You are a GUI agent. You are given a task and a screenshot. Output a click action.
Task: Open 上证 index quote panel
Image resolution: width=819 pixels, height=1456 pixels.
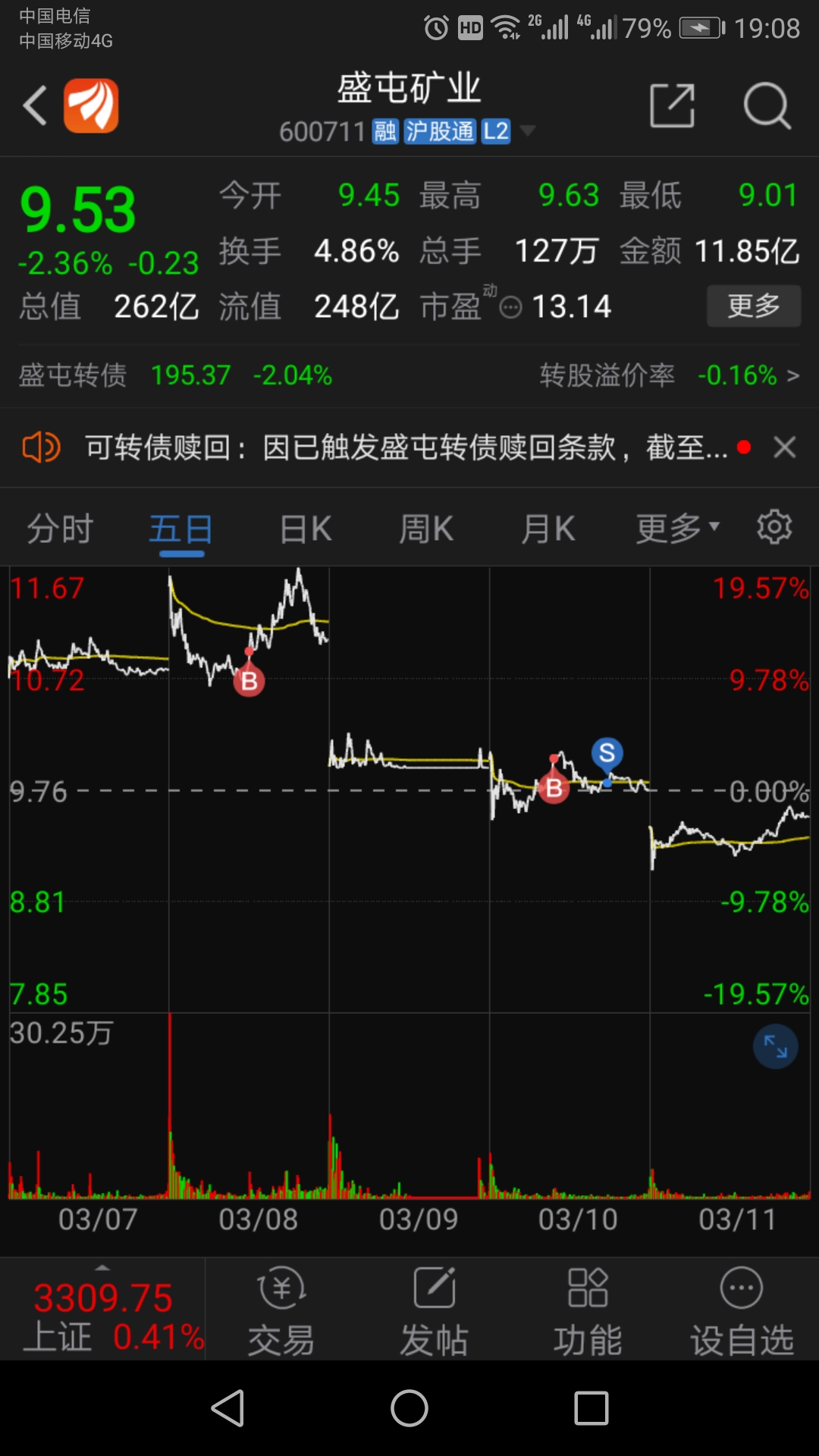(x=102, y=1310)
